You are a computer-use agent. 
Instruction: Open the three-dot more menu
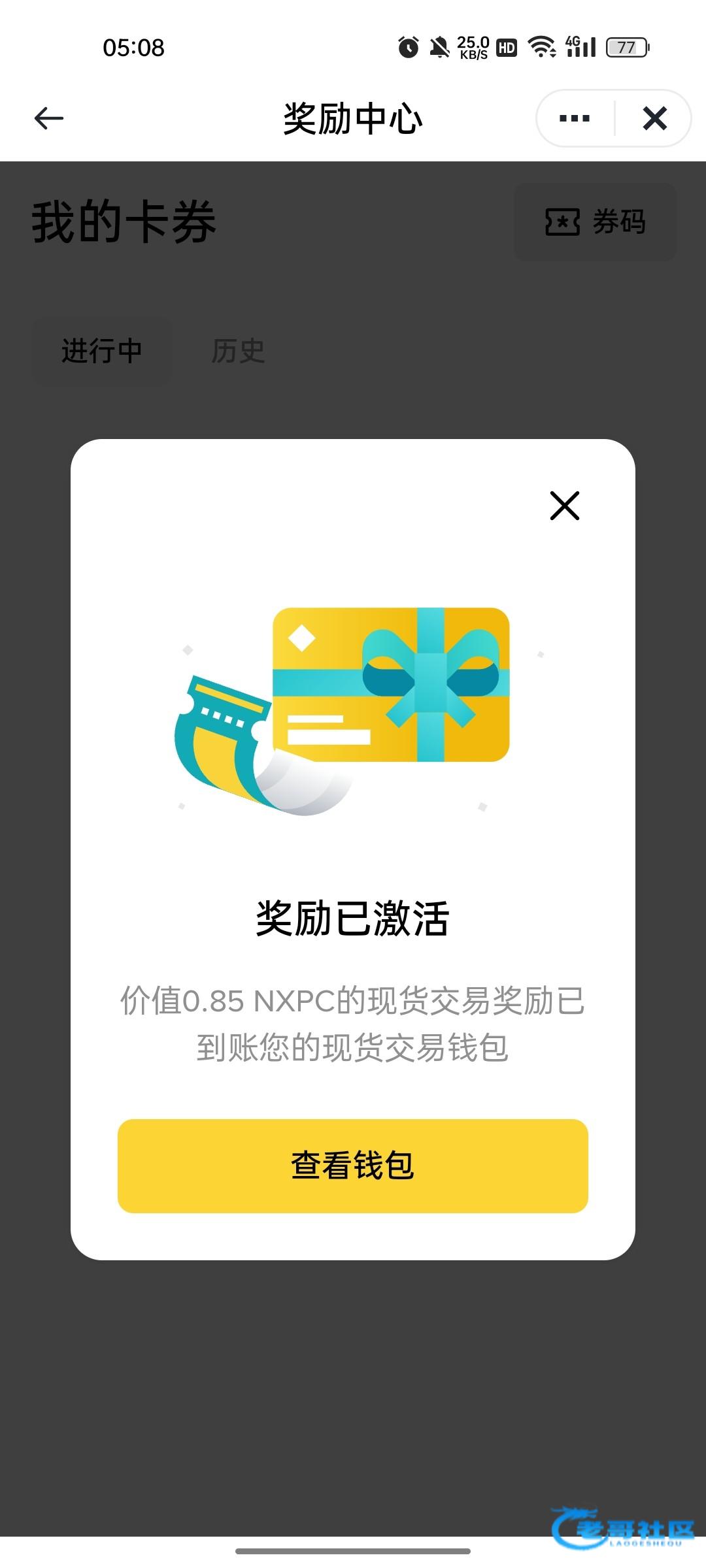coord(575,118)
